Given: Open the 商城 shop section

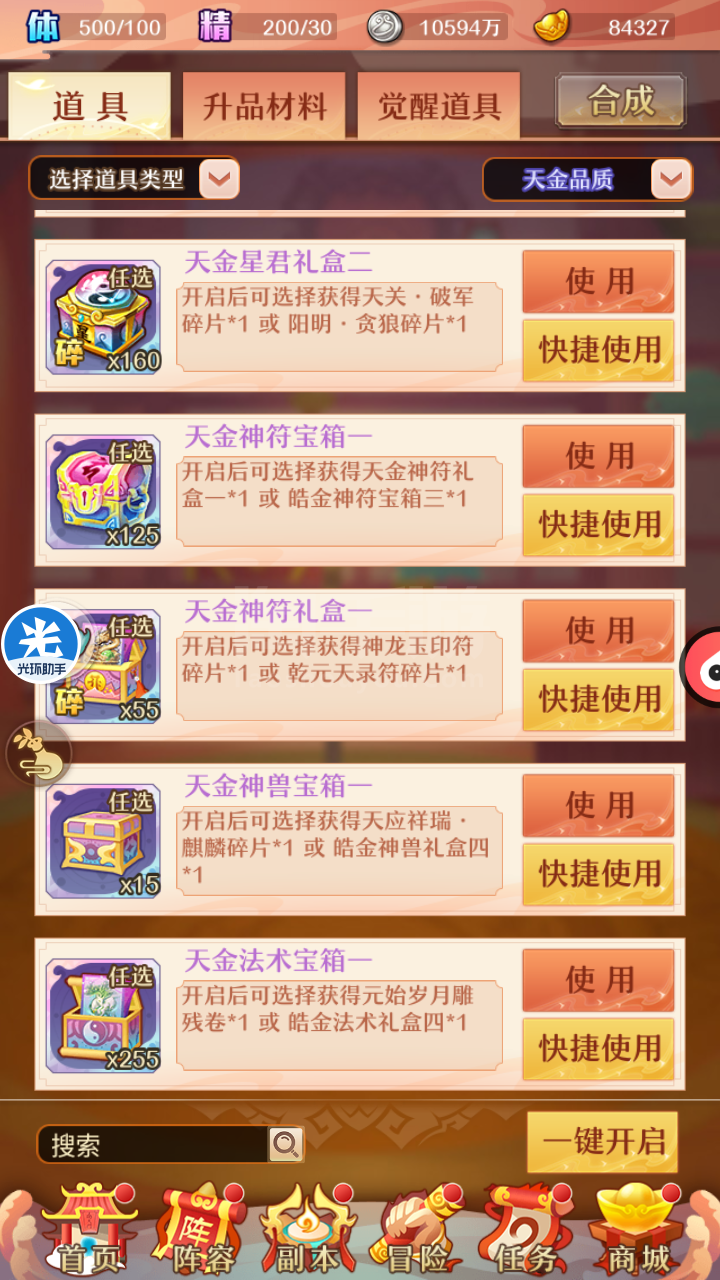Looking at the screenshot, I should coord(635,1231).
